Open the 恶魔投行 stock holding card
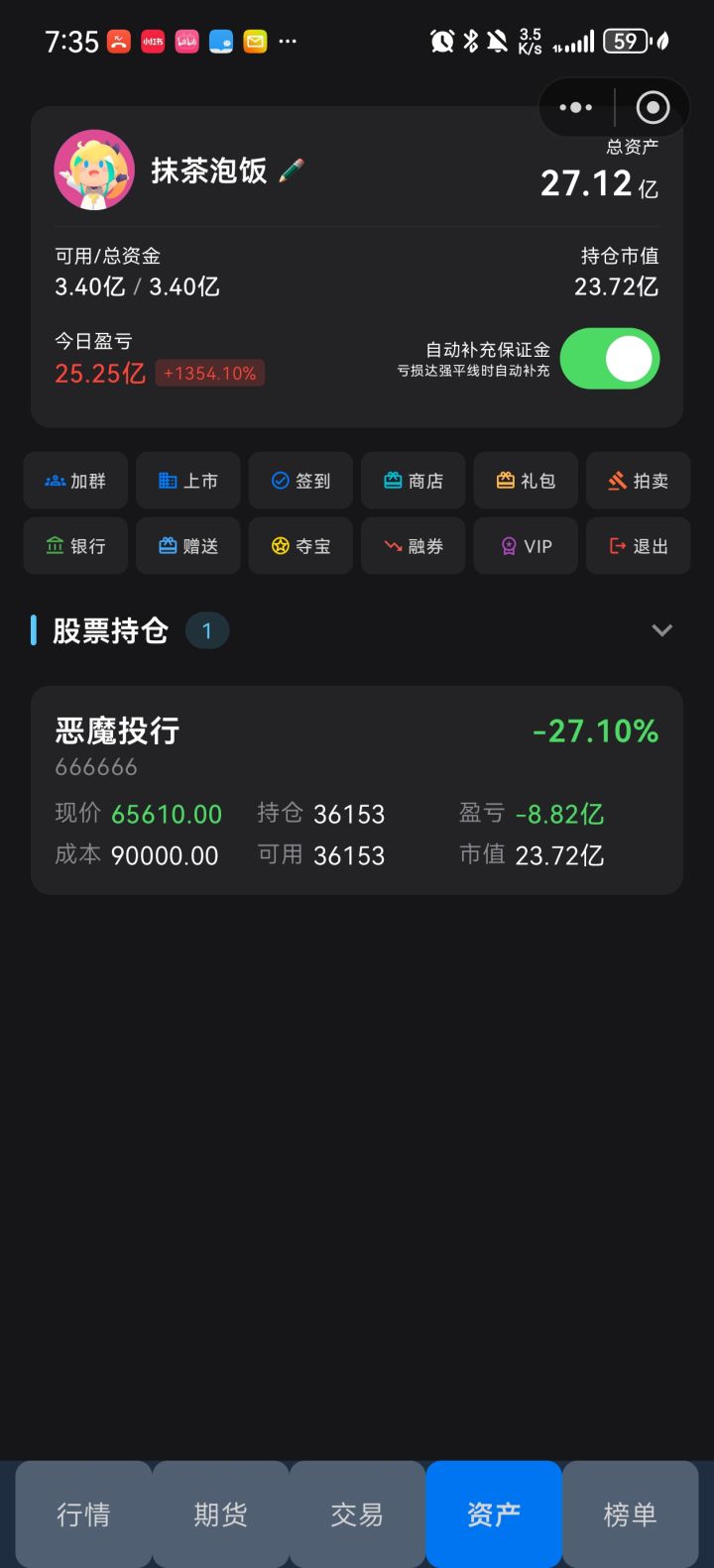The image size is (714, 1568). (357, 790)
